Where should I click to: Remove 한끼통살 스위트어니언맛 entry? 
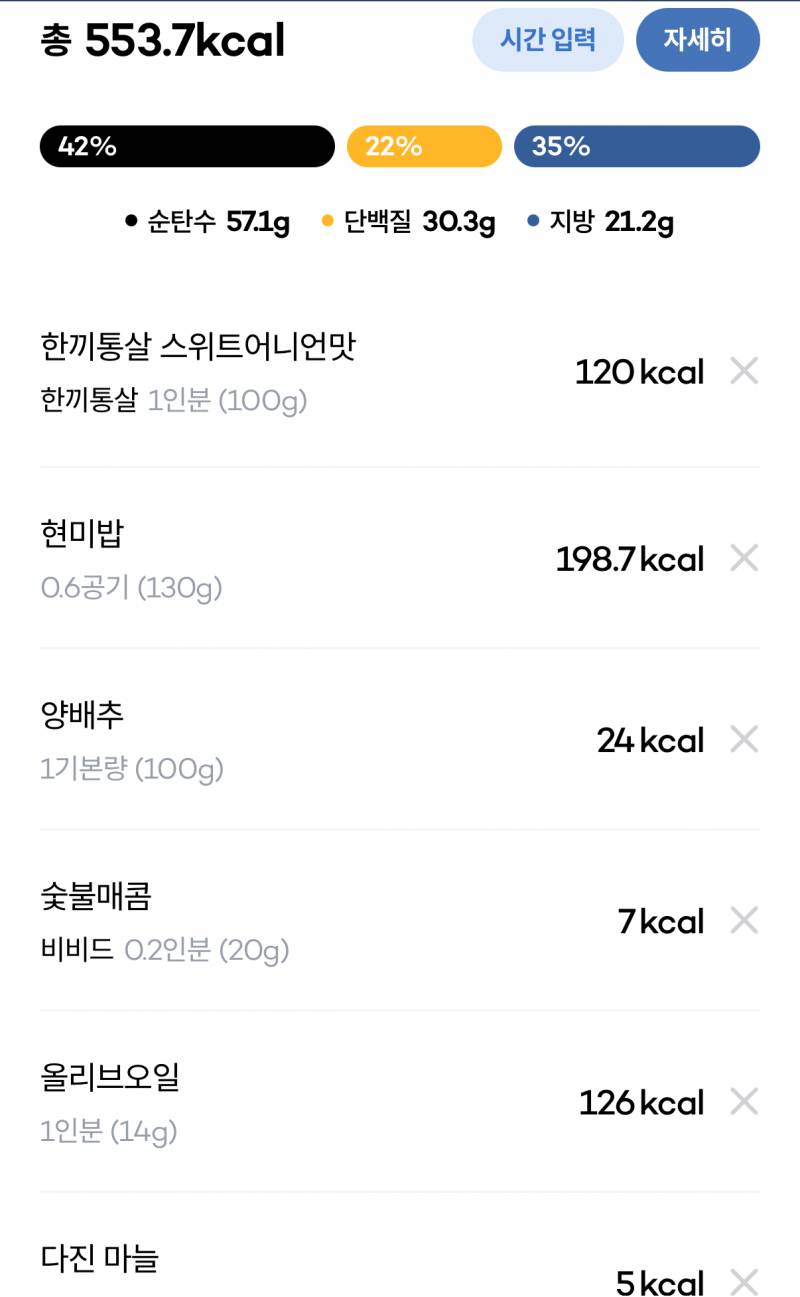[745, 372]
